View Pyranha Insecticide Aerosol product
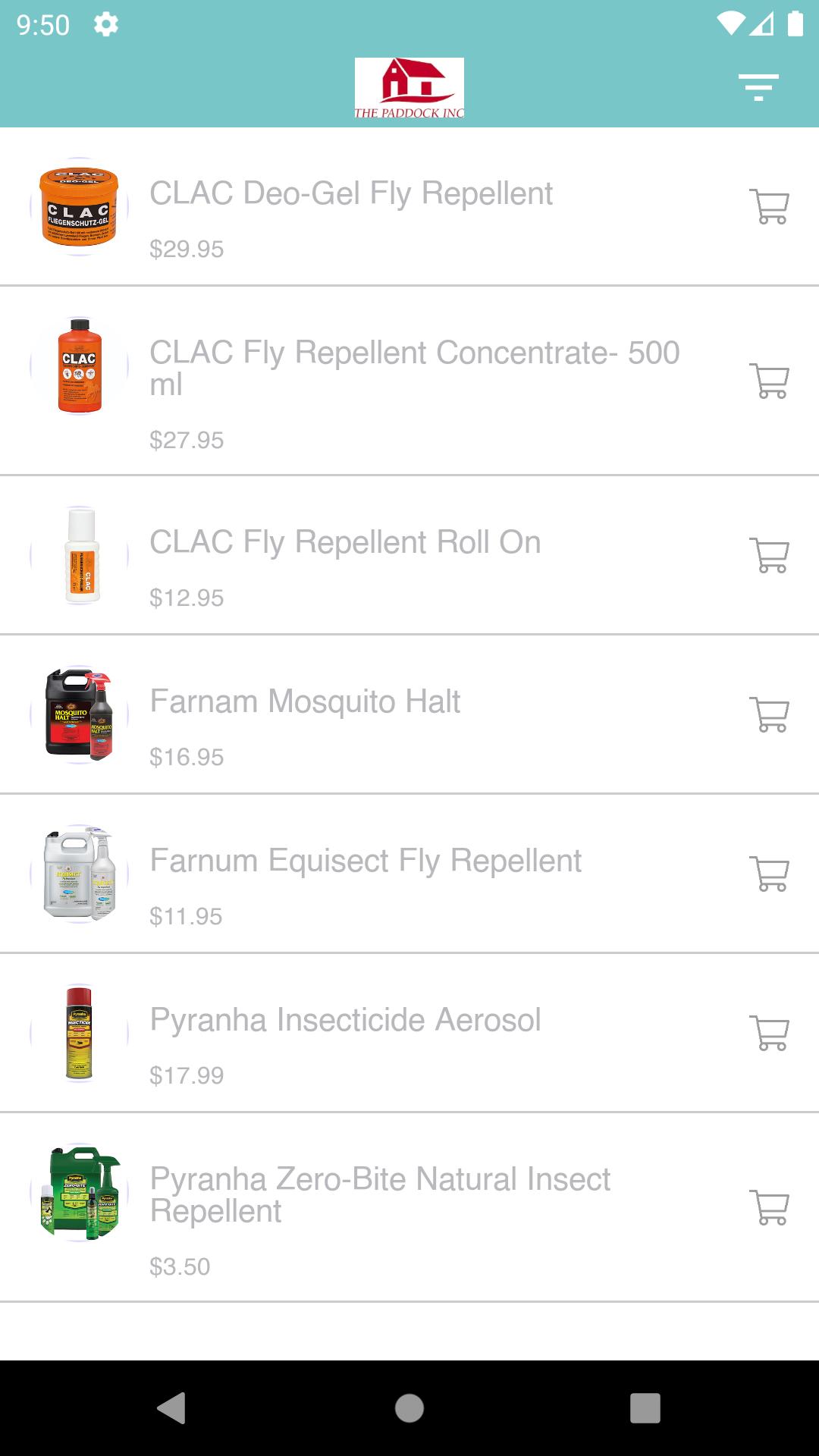Viewport: 819px width, 1456px height. tap(409, 1034)
